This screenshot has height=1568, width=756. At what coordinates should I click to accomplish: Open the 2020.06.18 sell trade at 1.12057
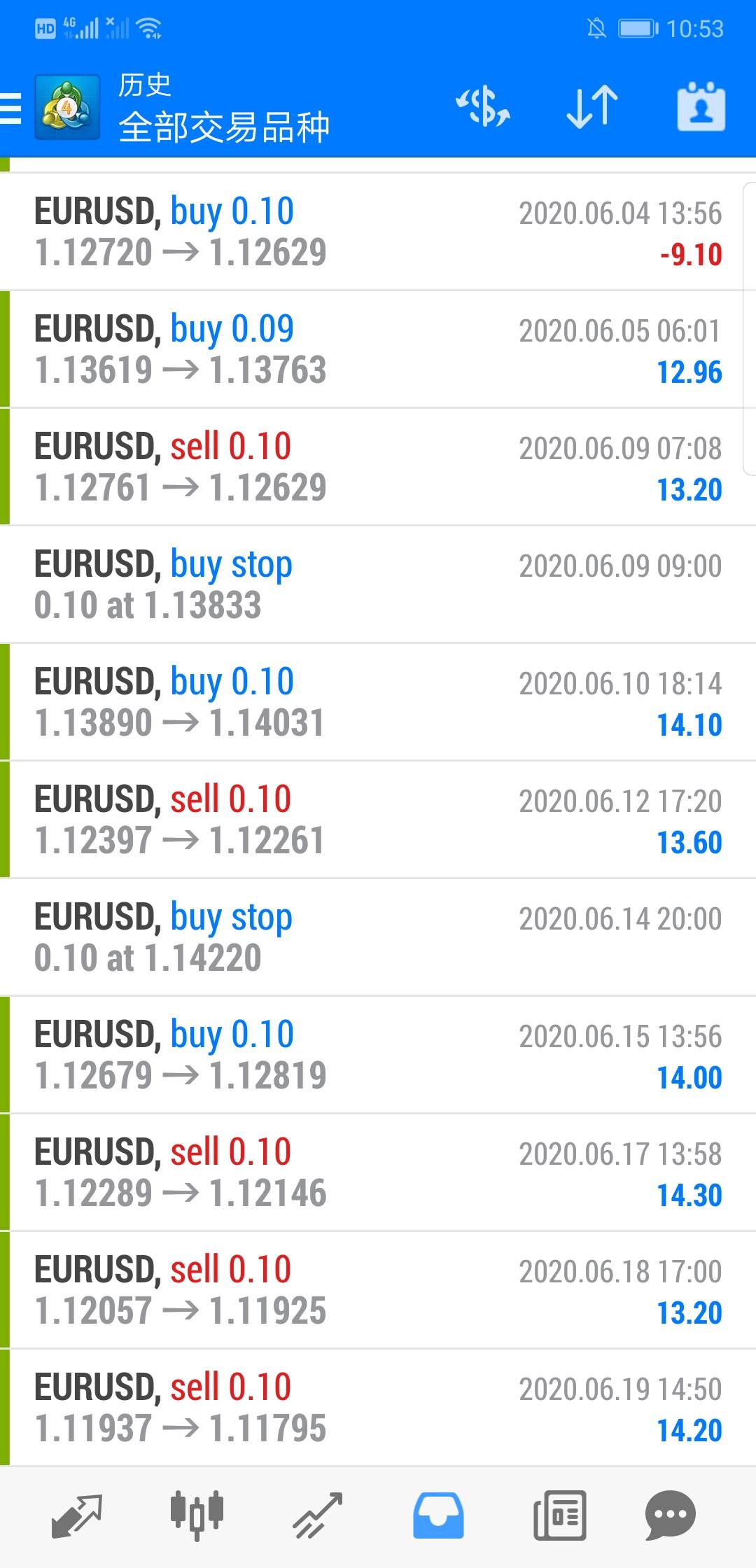378,1290
